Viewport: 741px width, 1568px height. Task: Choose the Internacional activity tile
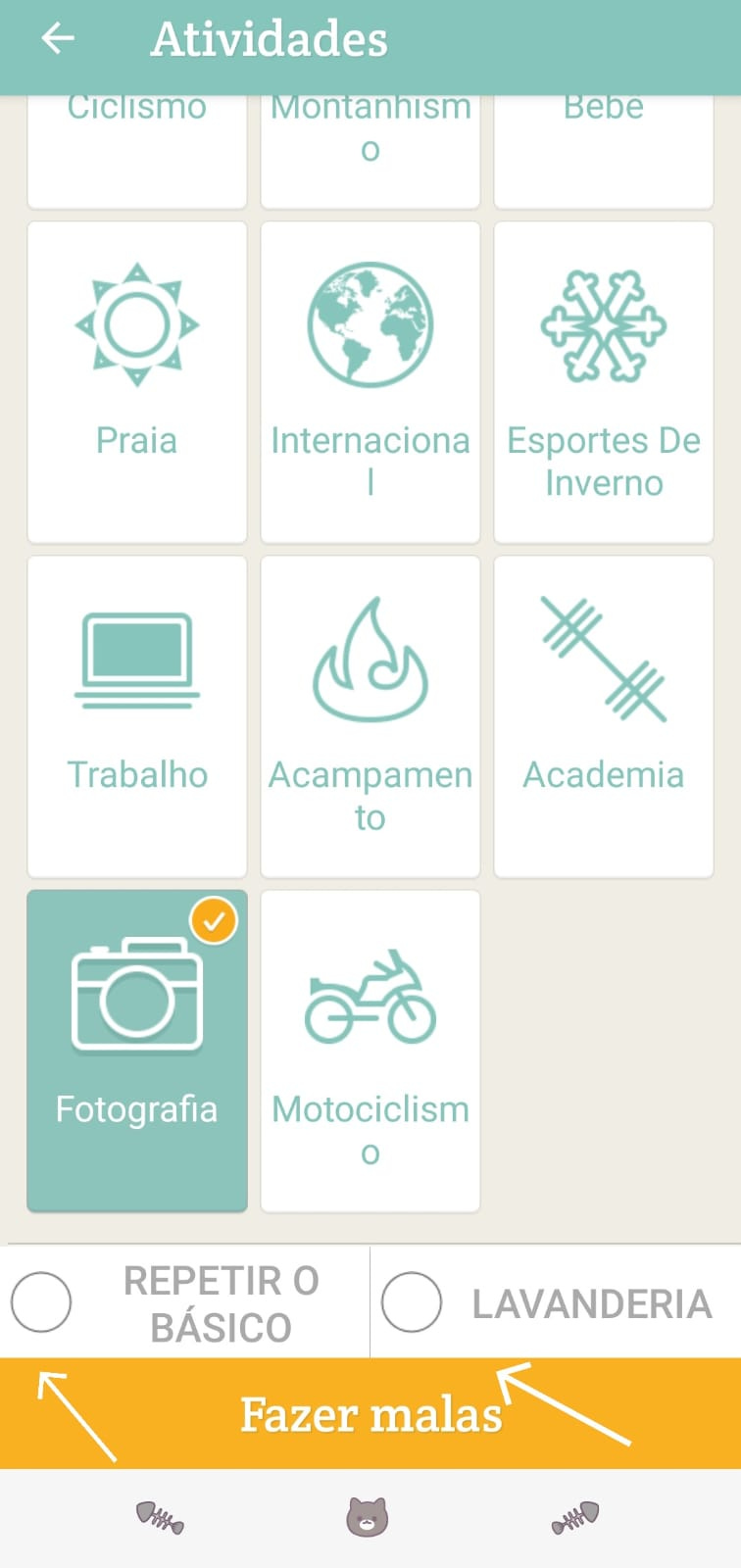pos(370,382)
